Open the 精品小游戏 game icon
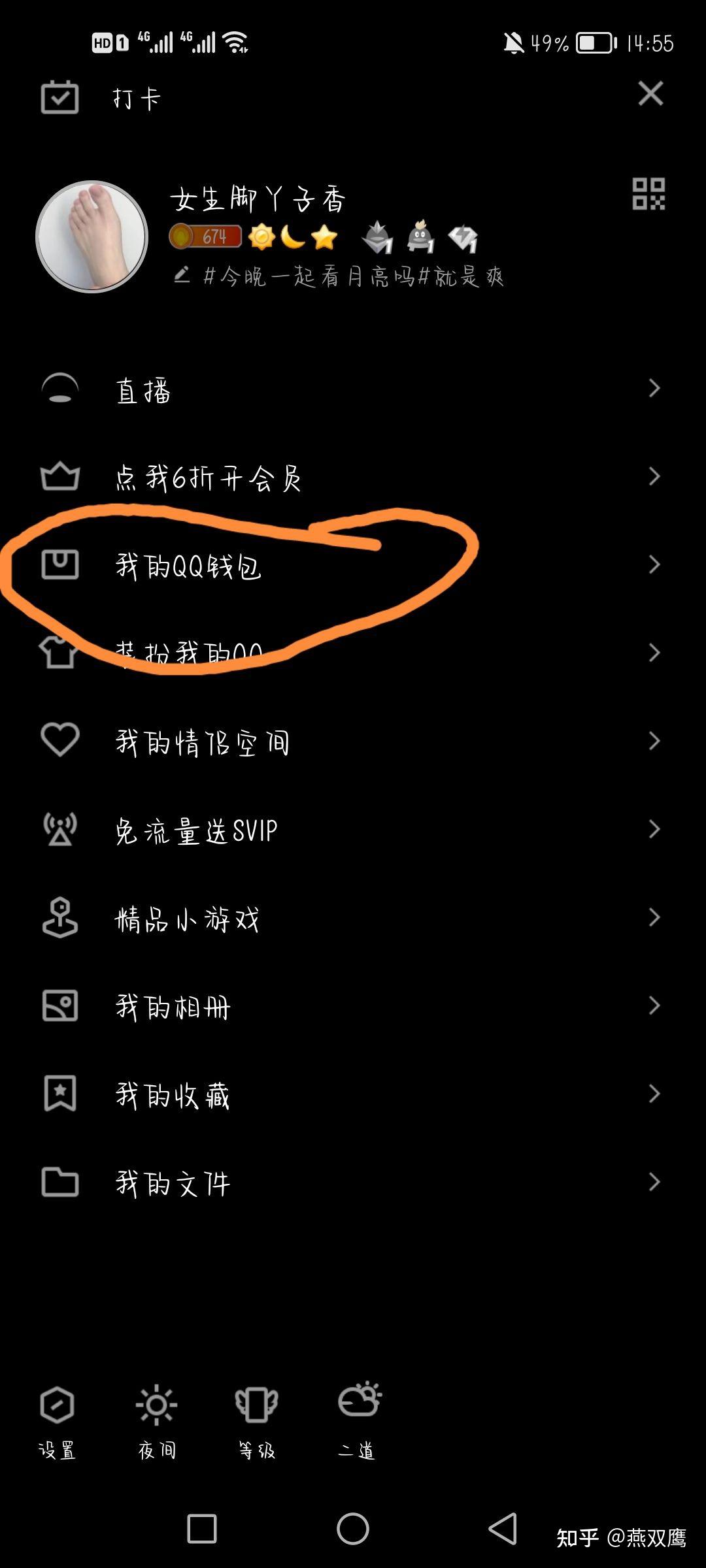Viewport: 706px width, 1568px height. (59, 917)
